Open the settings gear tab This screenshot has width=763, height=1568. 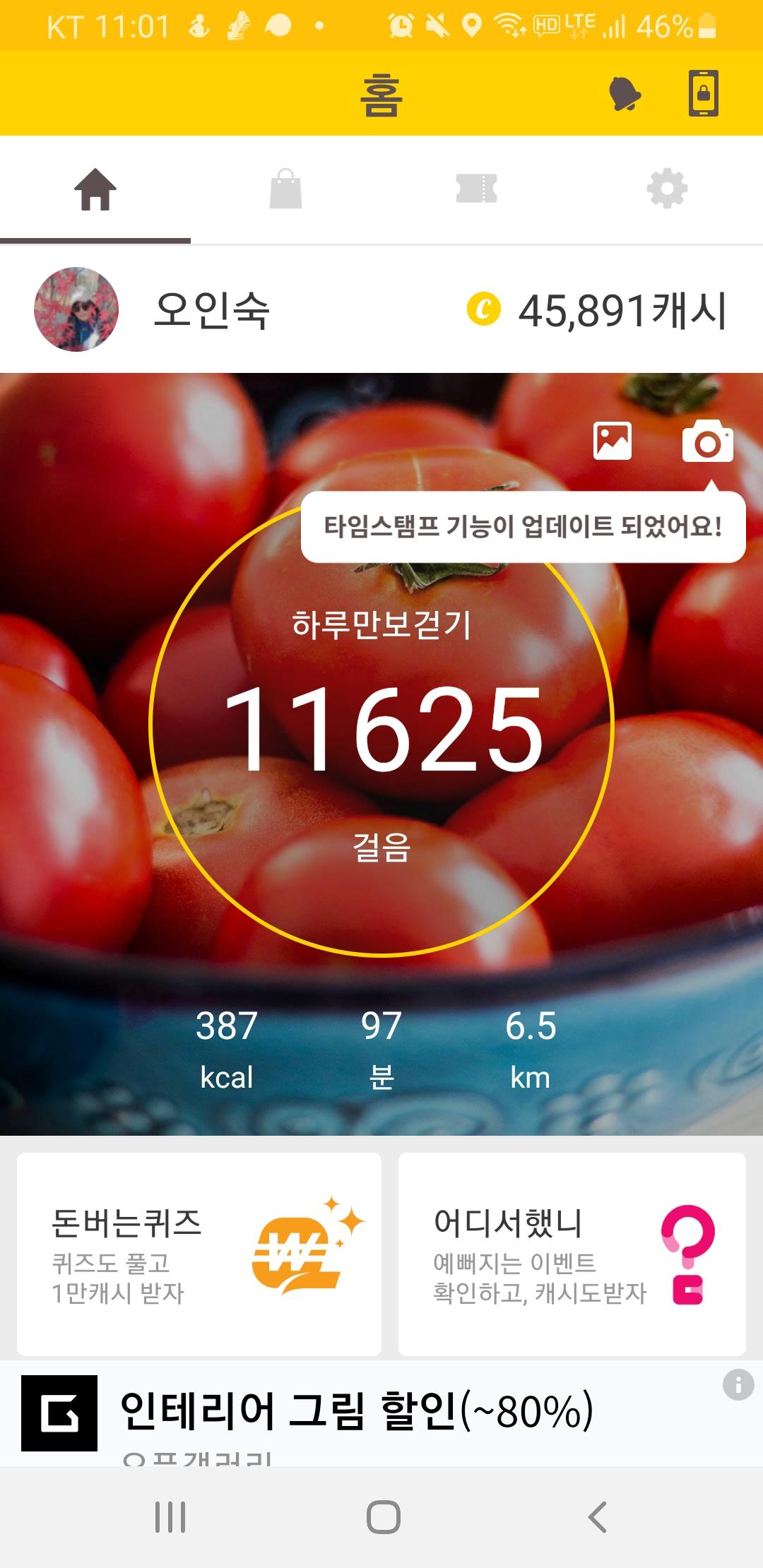[667, 189]
